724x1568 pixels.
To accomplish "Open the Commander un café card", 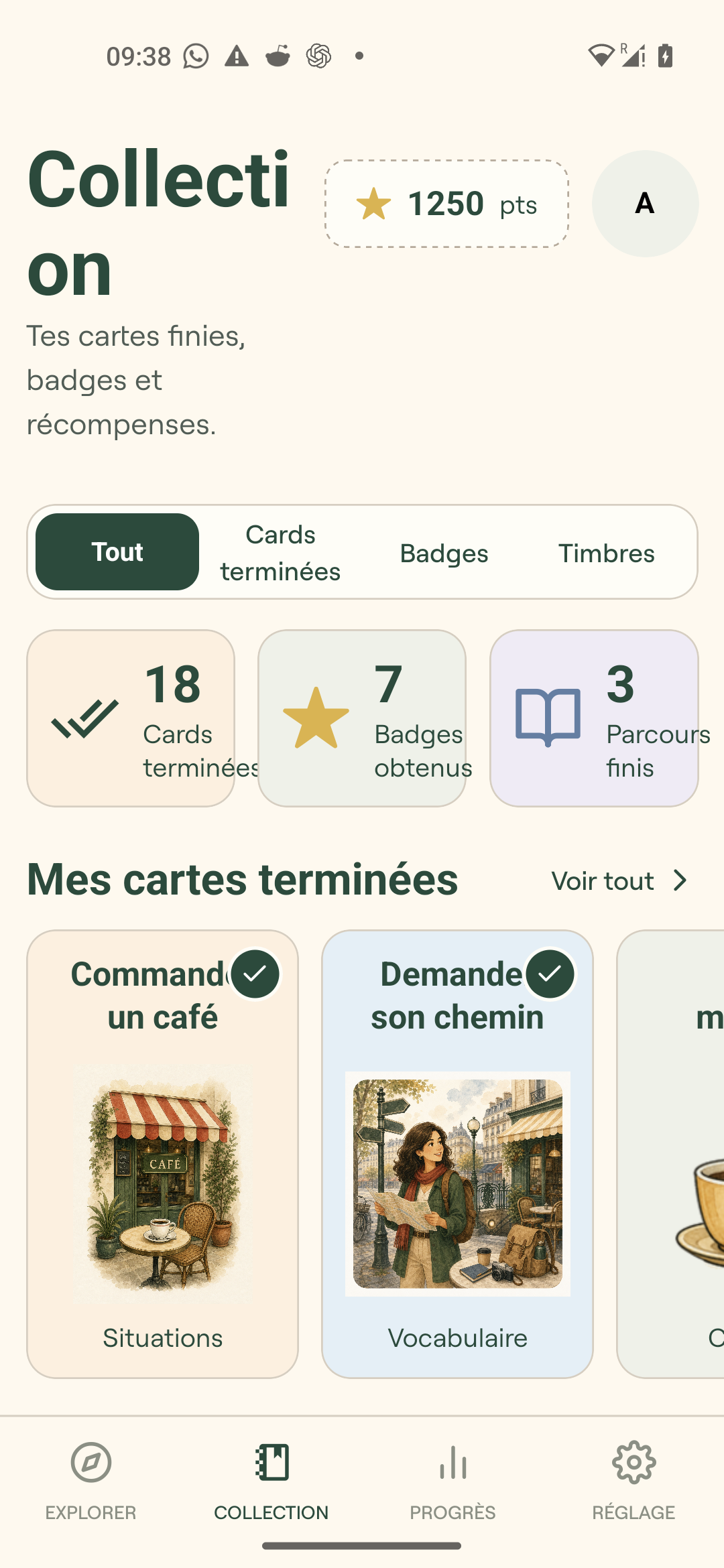I will coord(162,1154).
